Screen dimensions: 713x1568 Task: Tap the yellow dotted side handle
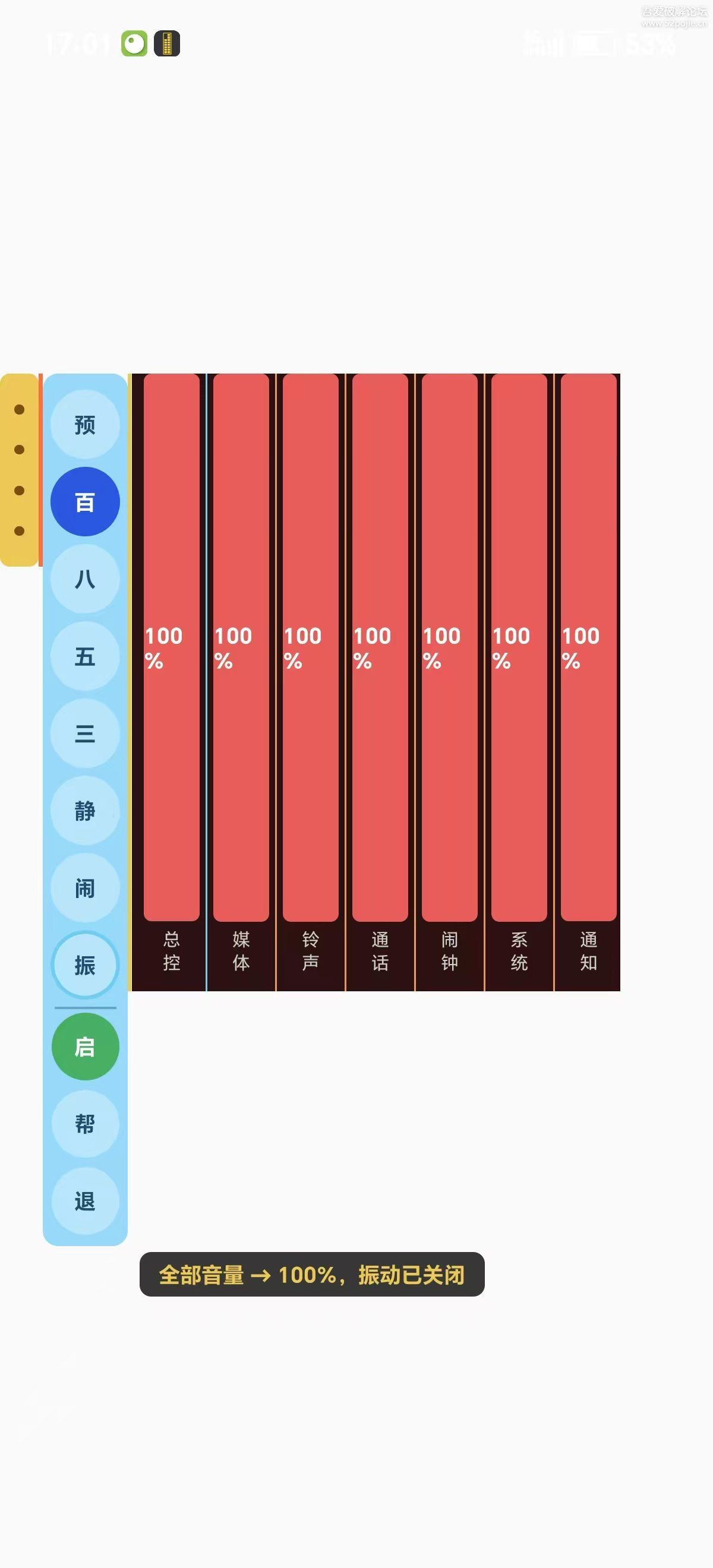(x=19, y=470)
